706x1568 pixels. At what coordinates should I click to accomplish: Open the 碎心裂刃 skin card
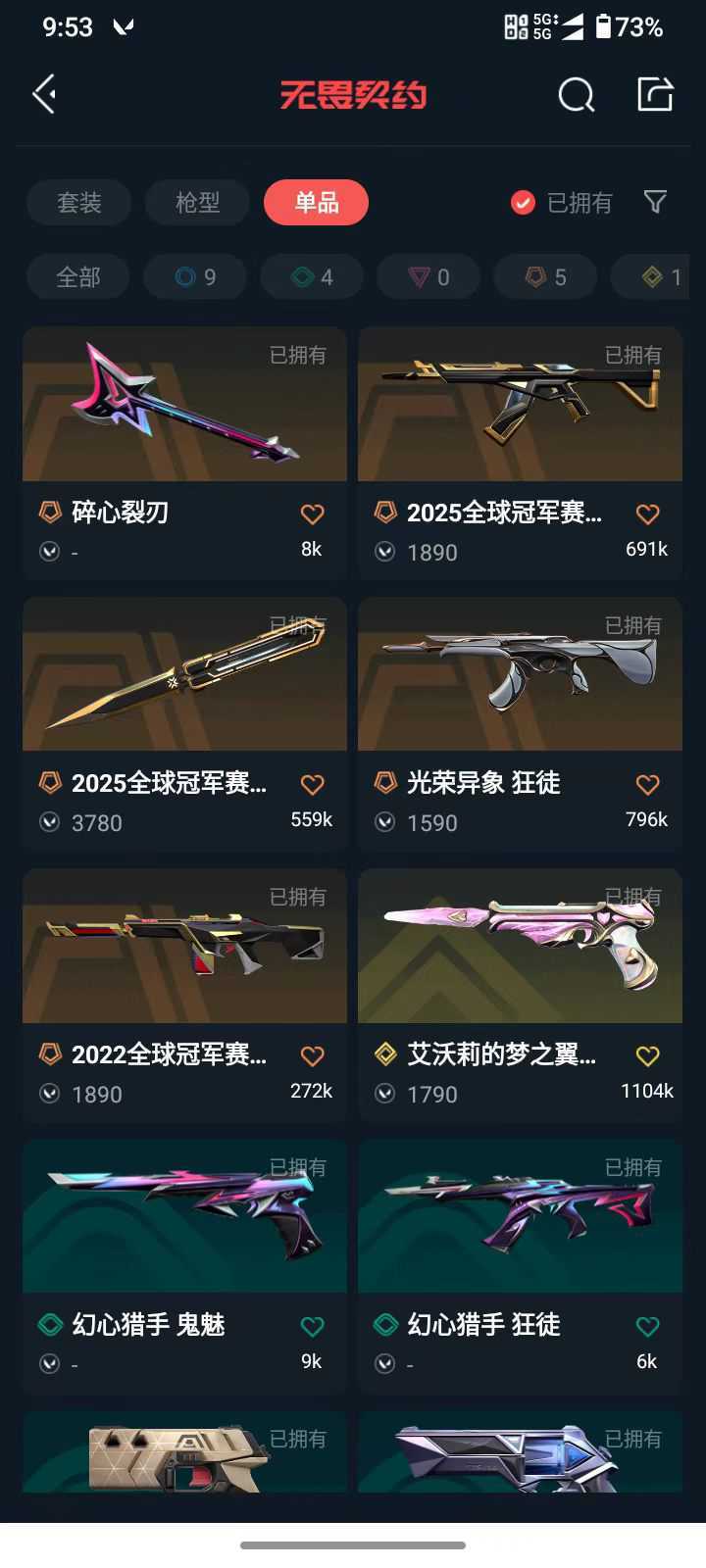(185, 453)
